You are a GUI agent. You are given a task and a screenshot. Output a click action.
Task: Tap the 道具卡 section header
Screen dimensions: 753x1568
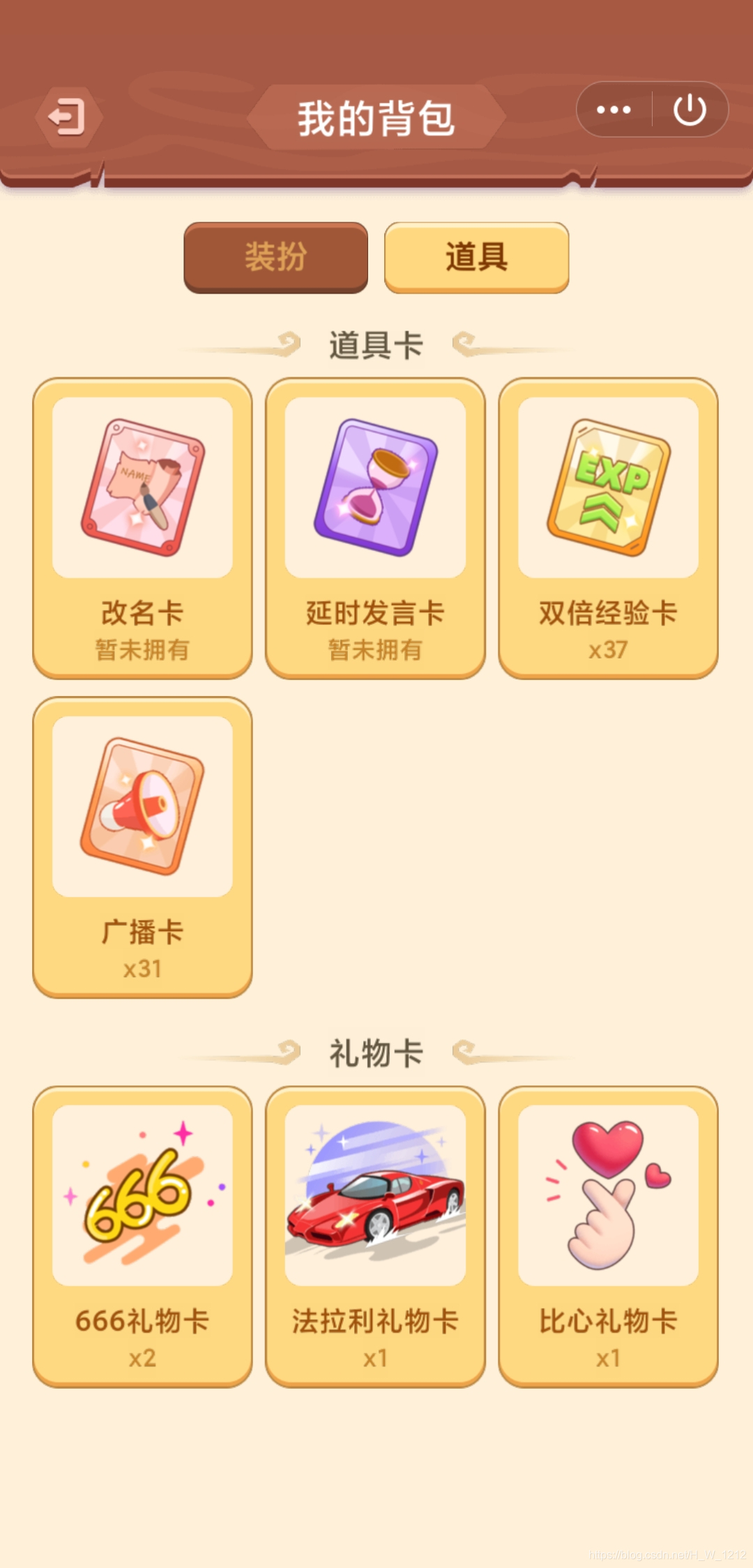pos(376,343)
